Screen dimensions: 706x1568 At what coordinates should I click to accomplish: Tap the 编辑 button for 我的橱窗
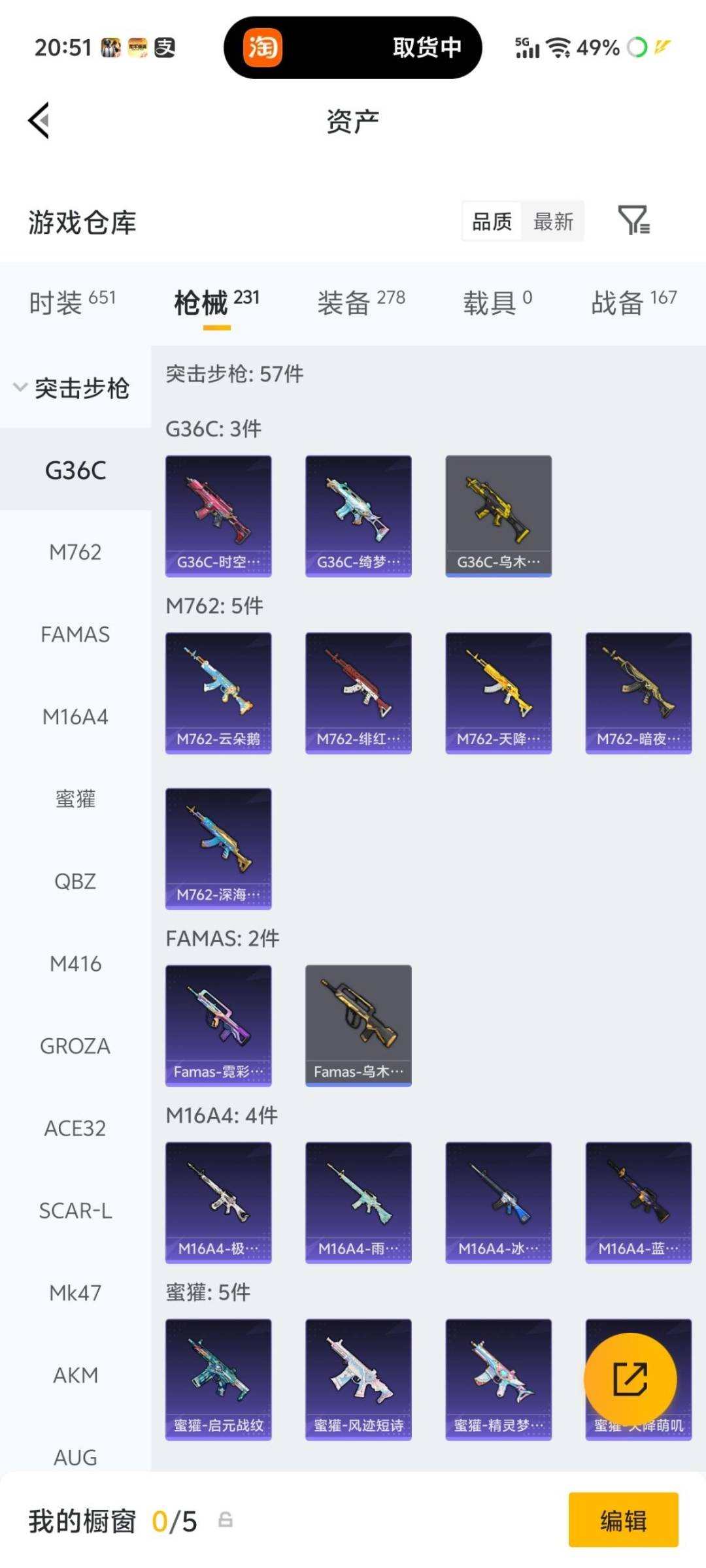(x=623, y=1520)
